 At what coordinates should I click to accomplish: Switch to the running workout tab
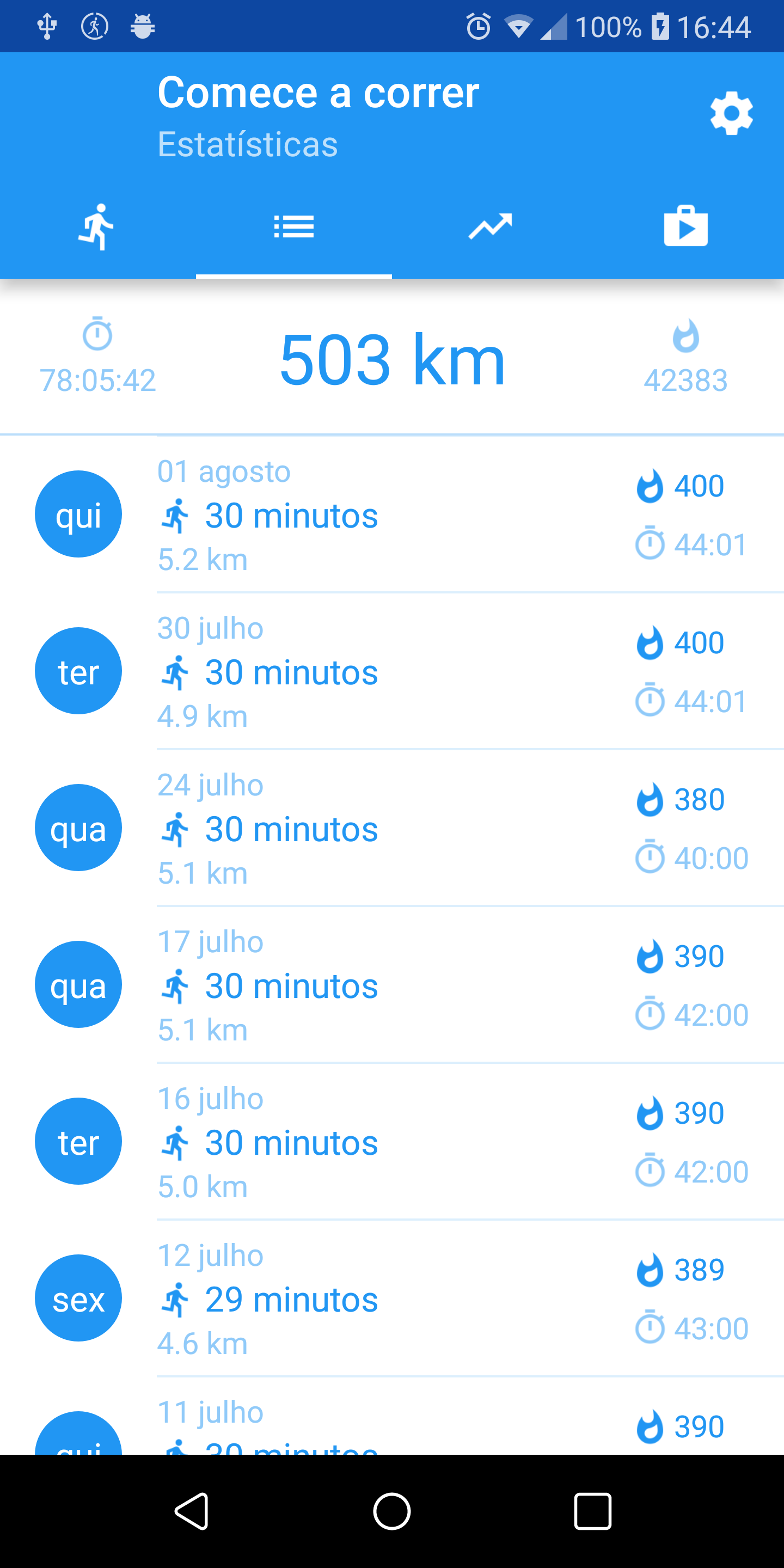point(97,228)
